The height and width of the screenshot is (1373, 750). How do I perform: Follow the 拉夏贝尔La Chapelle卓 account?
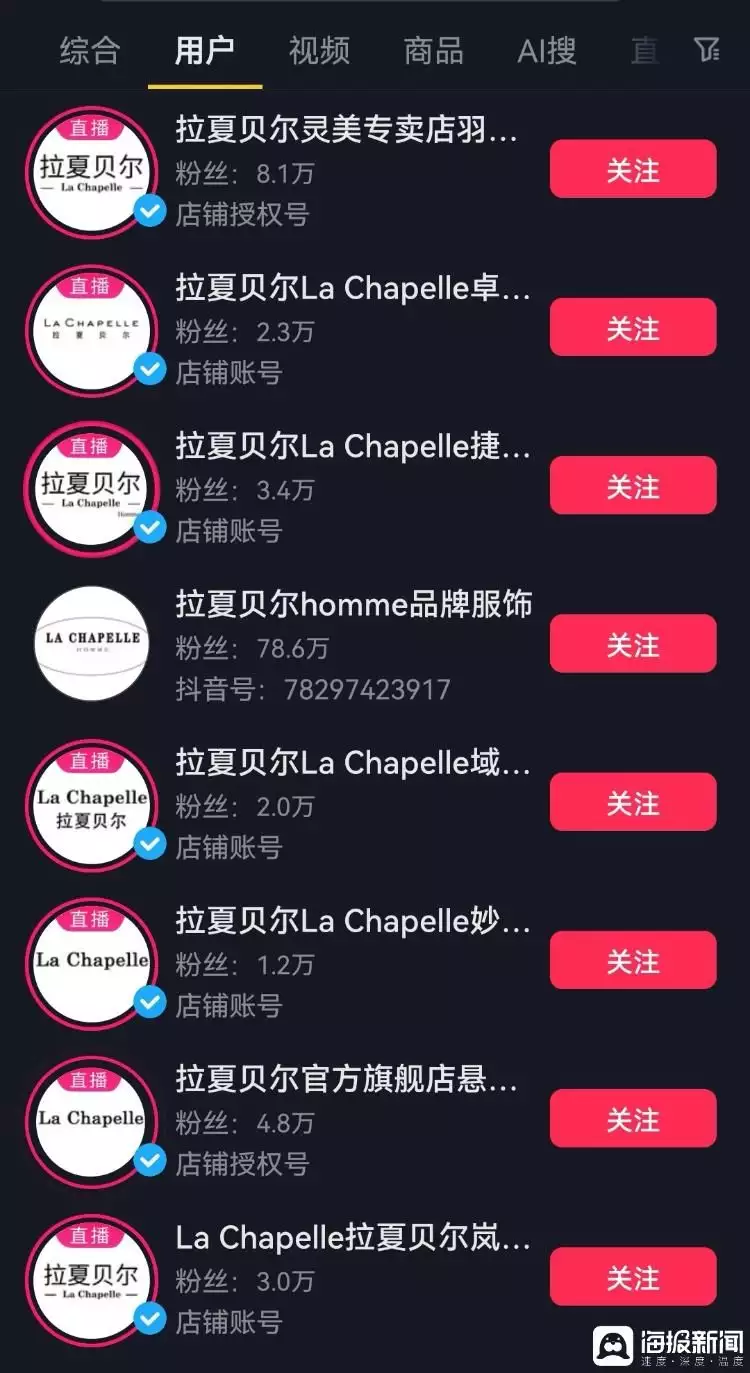633,328
